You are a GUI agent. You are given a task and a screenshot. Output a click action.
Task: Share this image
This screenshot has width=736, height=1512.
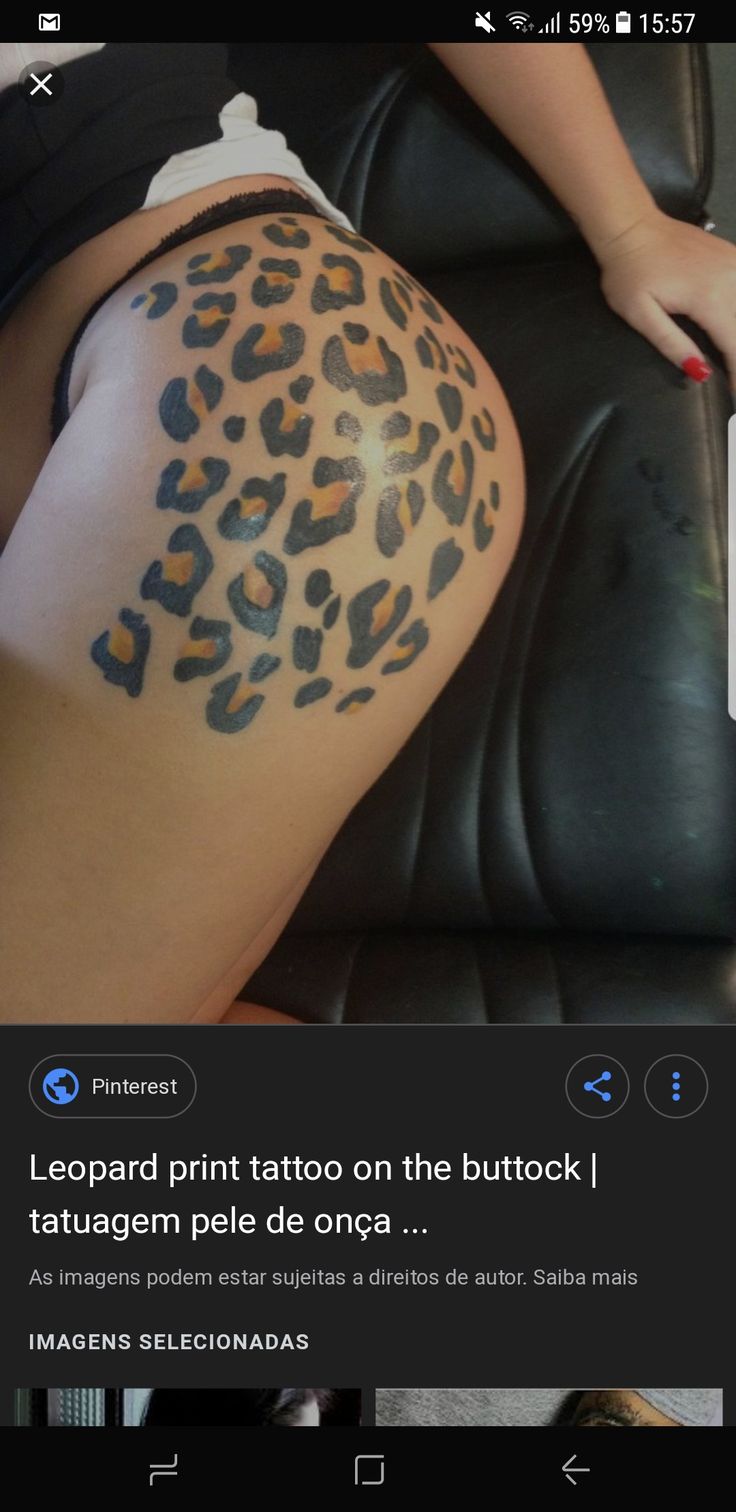click(x=597, y=1086)
